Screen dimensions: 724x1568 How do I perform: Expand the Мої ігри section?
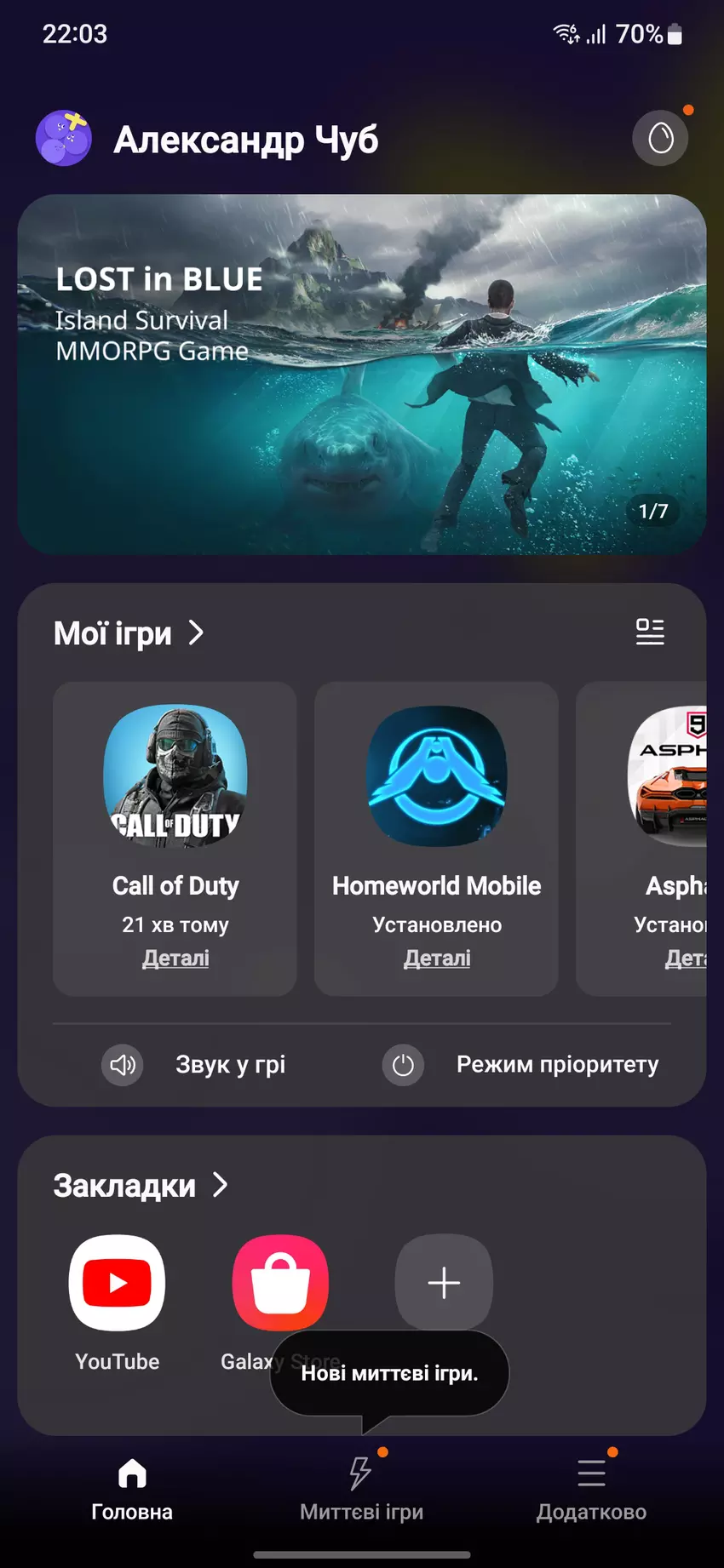coord(129,633)
